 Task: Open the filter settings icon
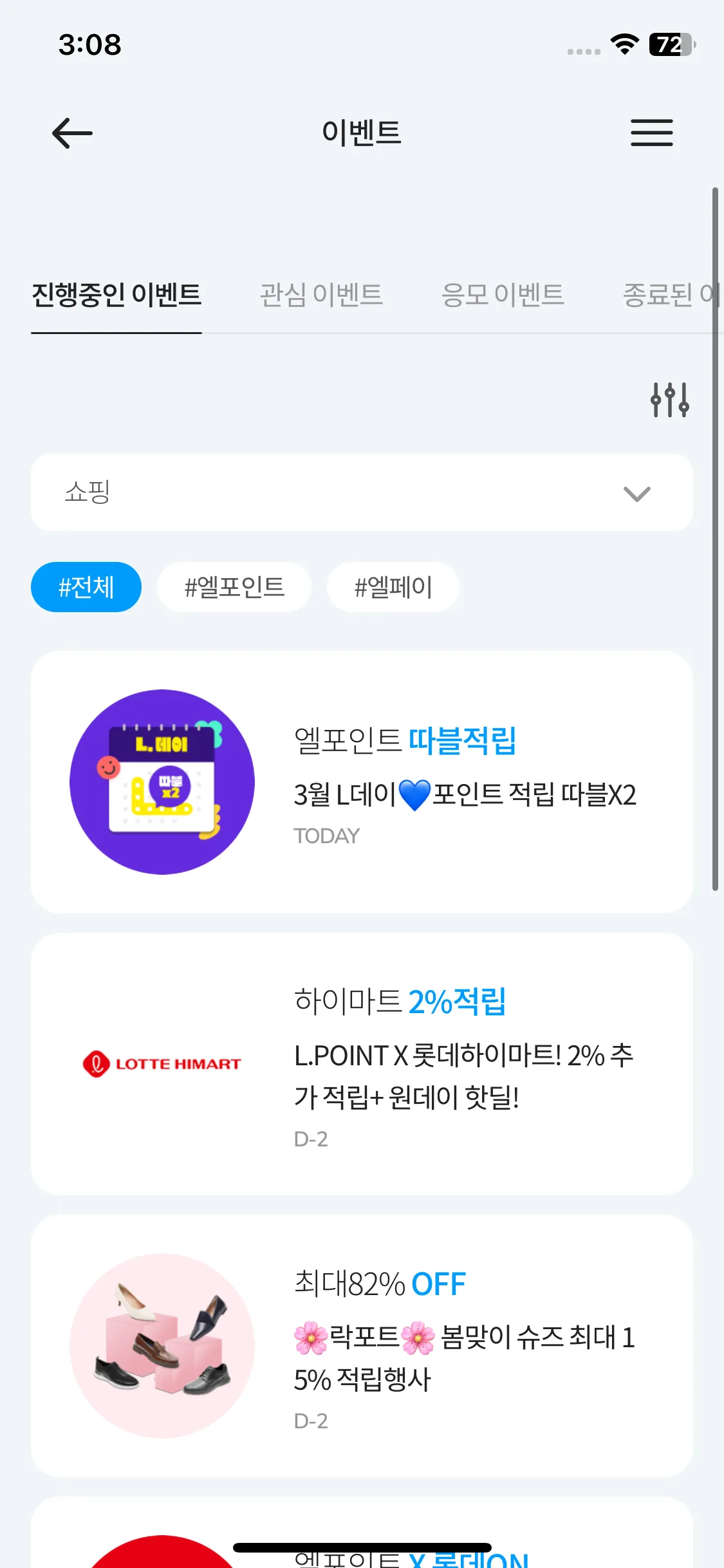(x=669, y=400)
